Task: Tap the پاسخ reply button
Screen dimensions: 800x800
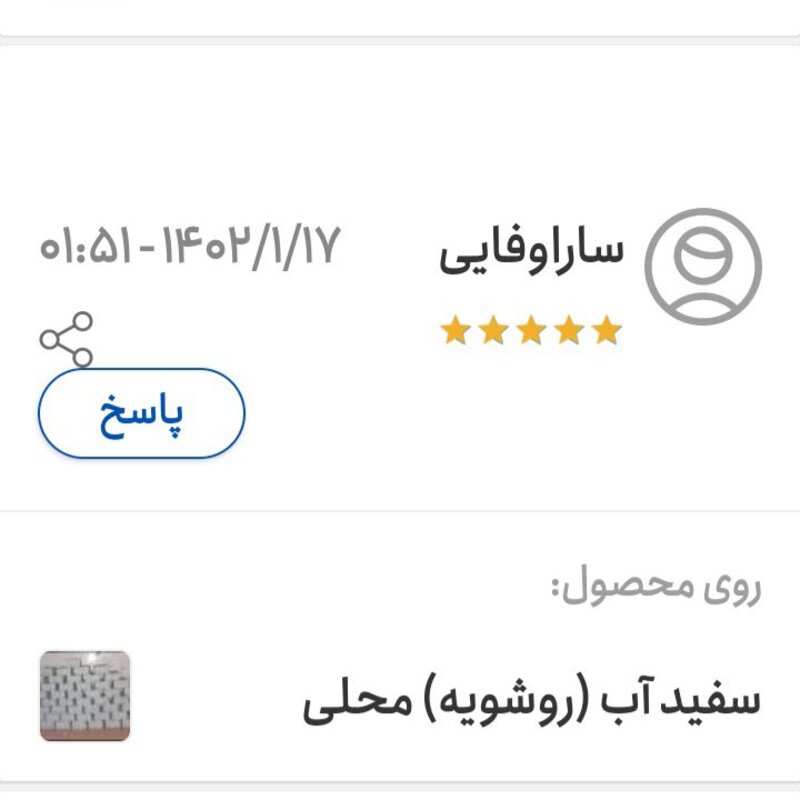Action: [x=141, y=413]
